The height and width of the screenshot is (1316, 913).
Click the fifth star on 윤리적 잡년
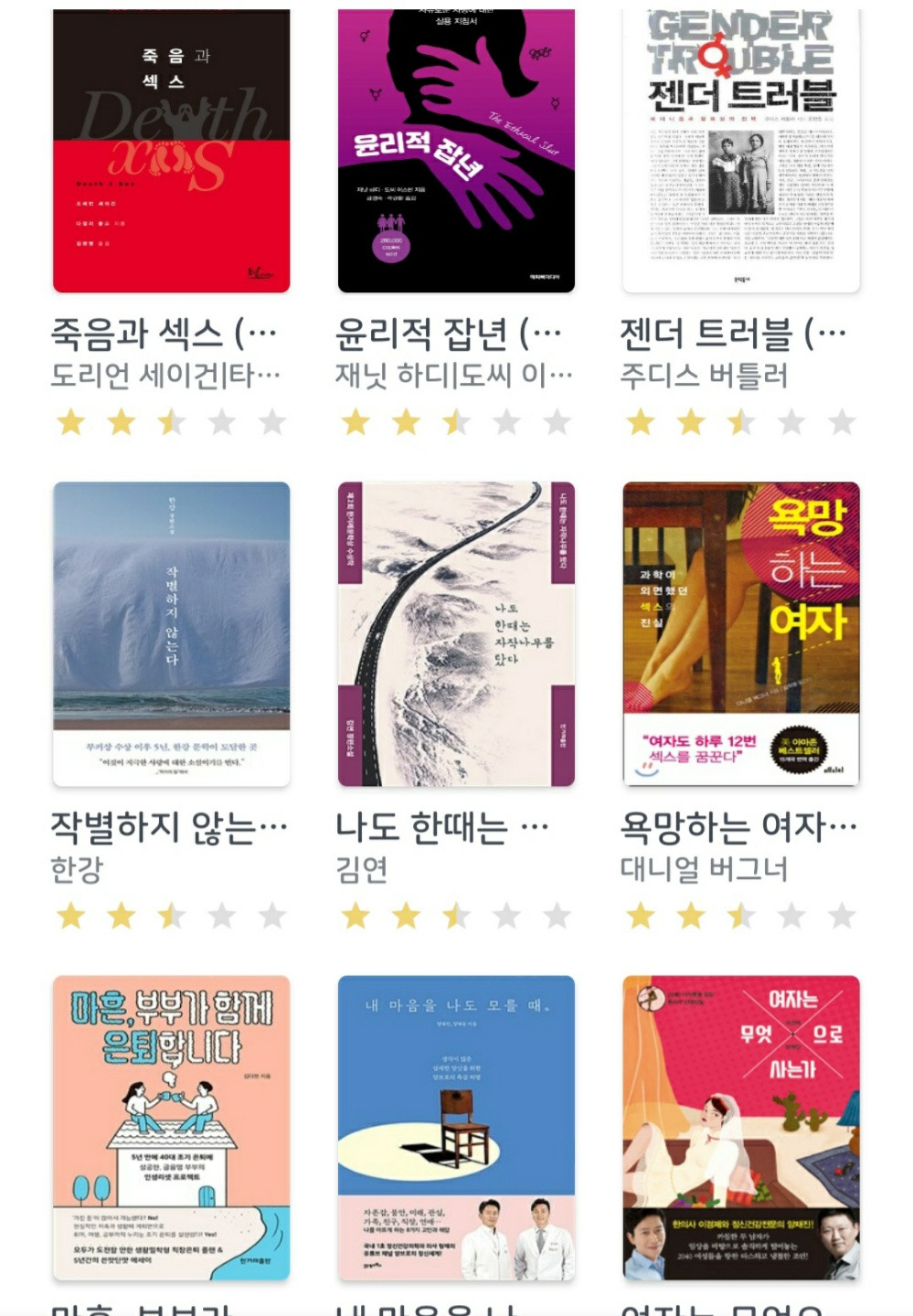[555, 421]
